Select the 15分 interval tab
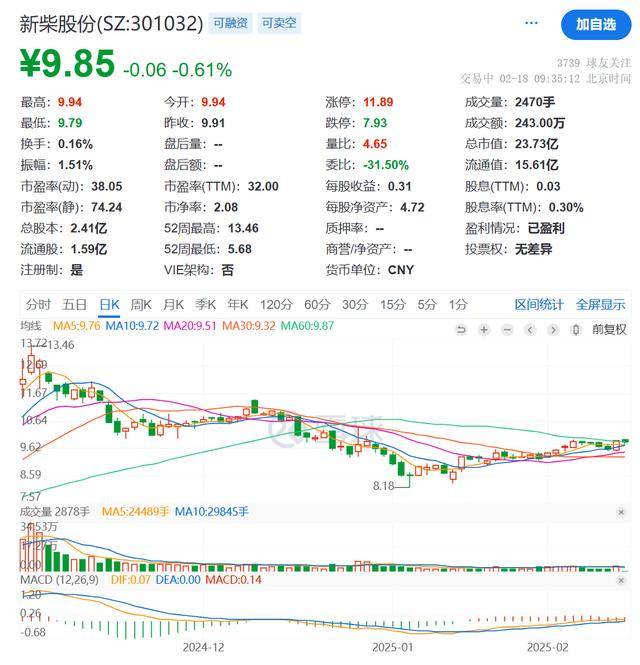Viewport: 640px width, 665px height. pyautogui.click(x=392, y=305)
